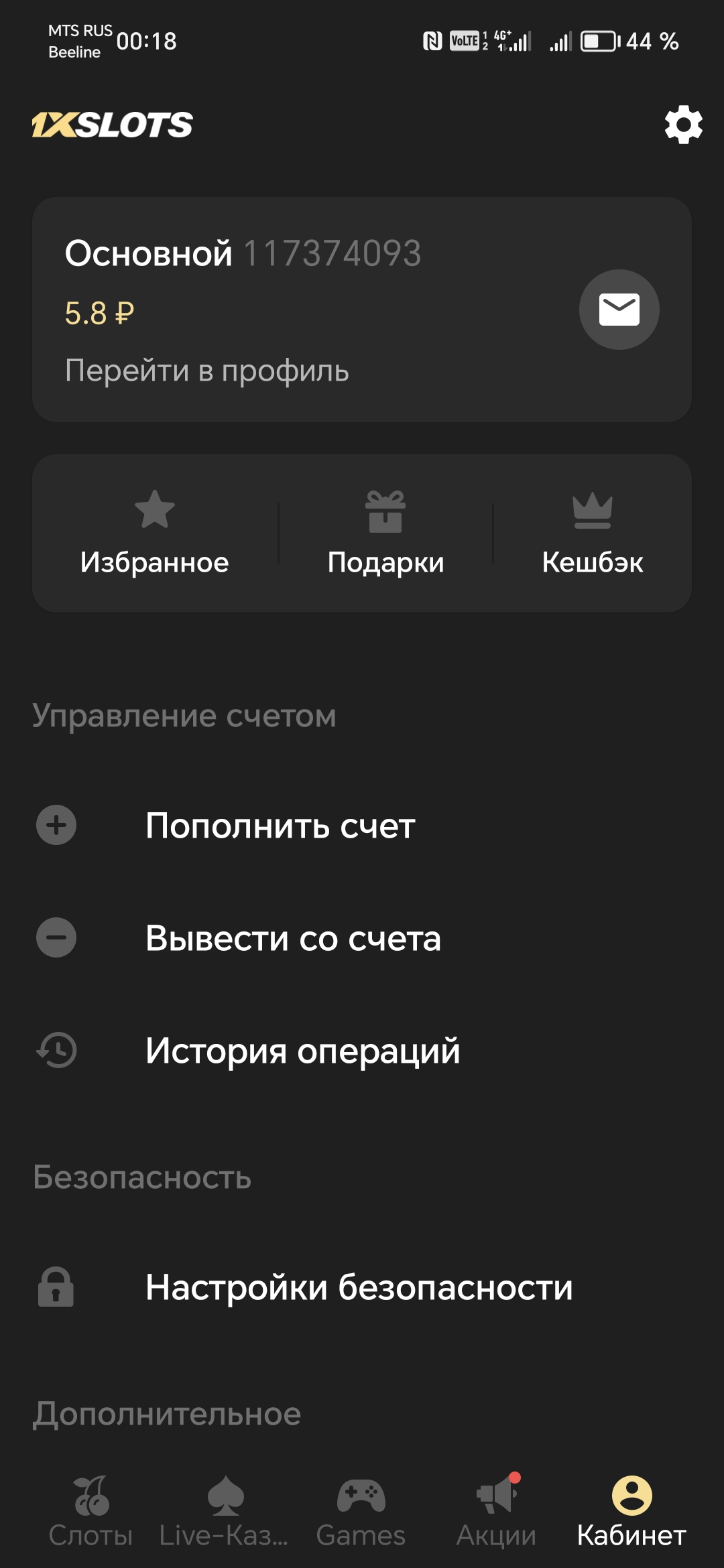
Task: Open the messages envelope button
Action: tap(619, 310)
